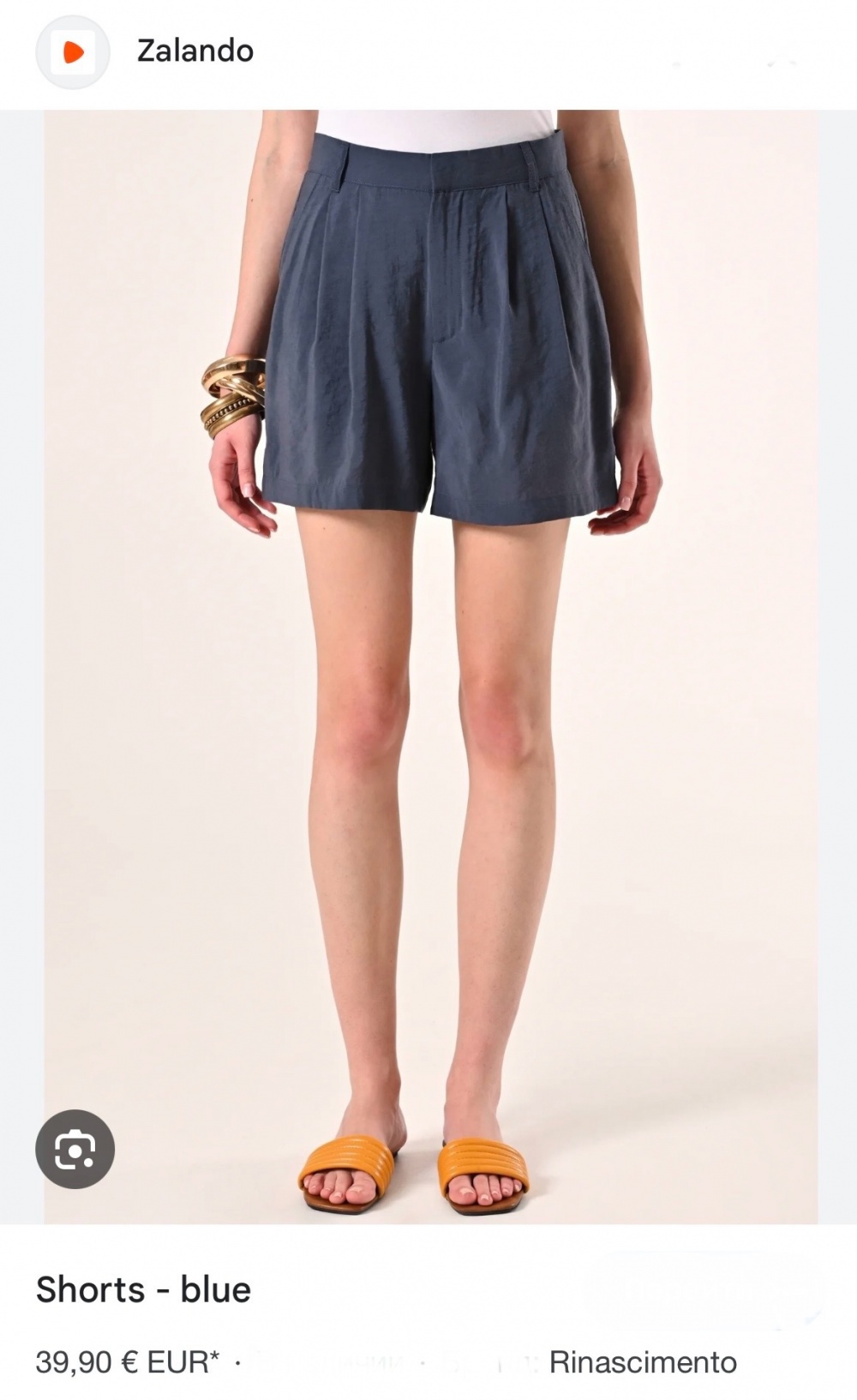Open the Zalando source site
Viewport: 857px width, 1400px height.
(195, 51)
